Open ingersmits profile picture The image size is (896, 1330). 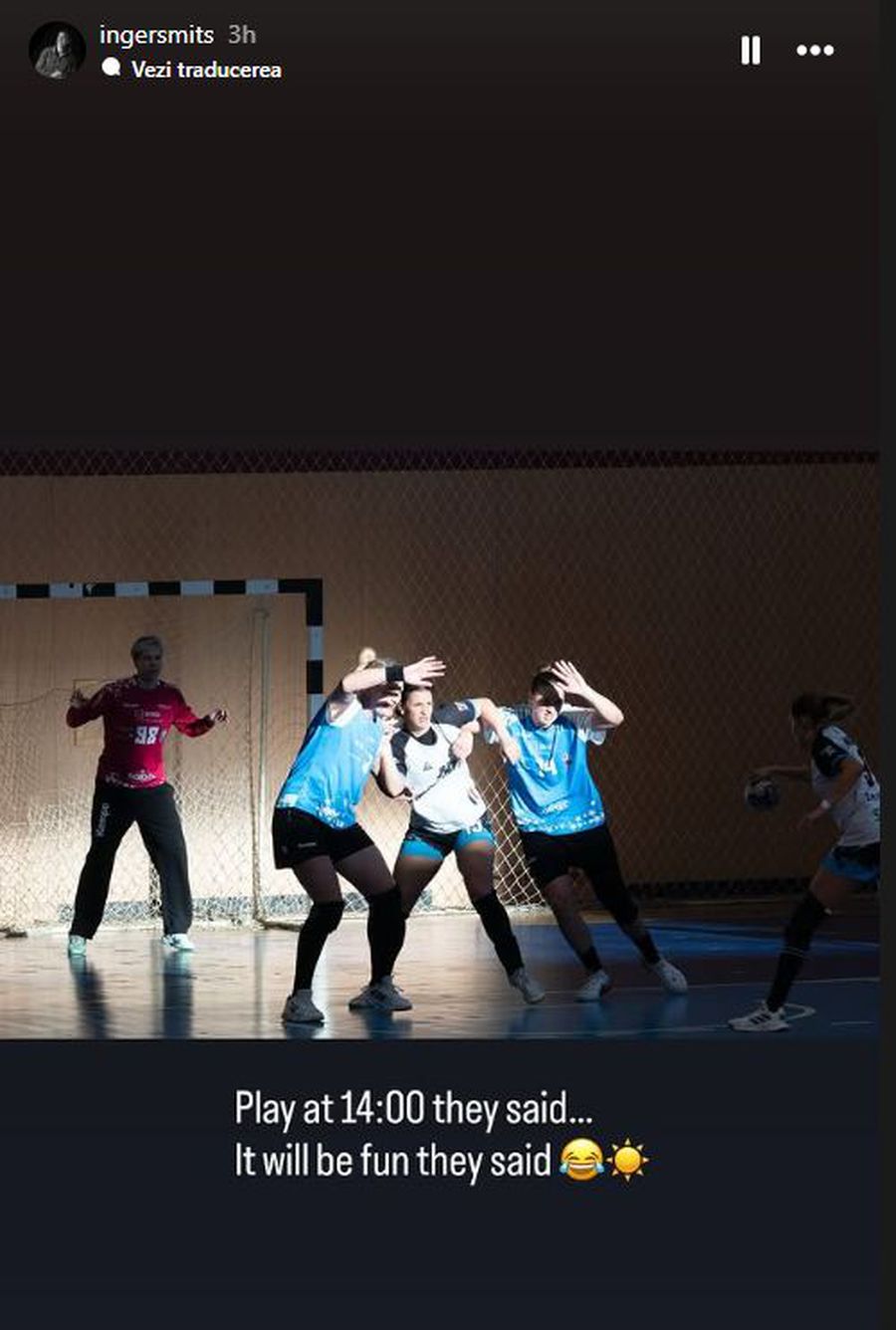(x=57, y=51)
